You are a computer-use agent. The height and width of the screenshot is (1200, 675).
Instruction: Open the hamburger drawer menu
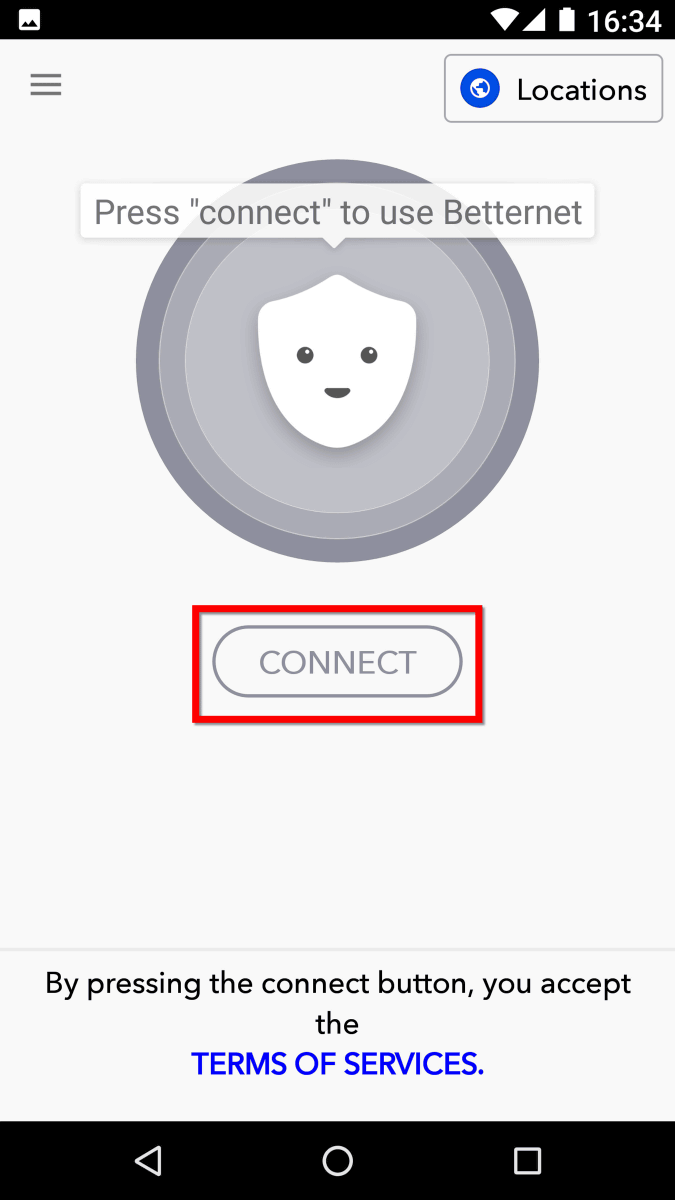coord(46,86)
